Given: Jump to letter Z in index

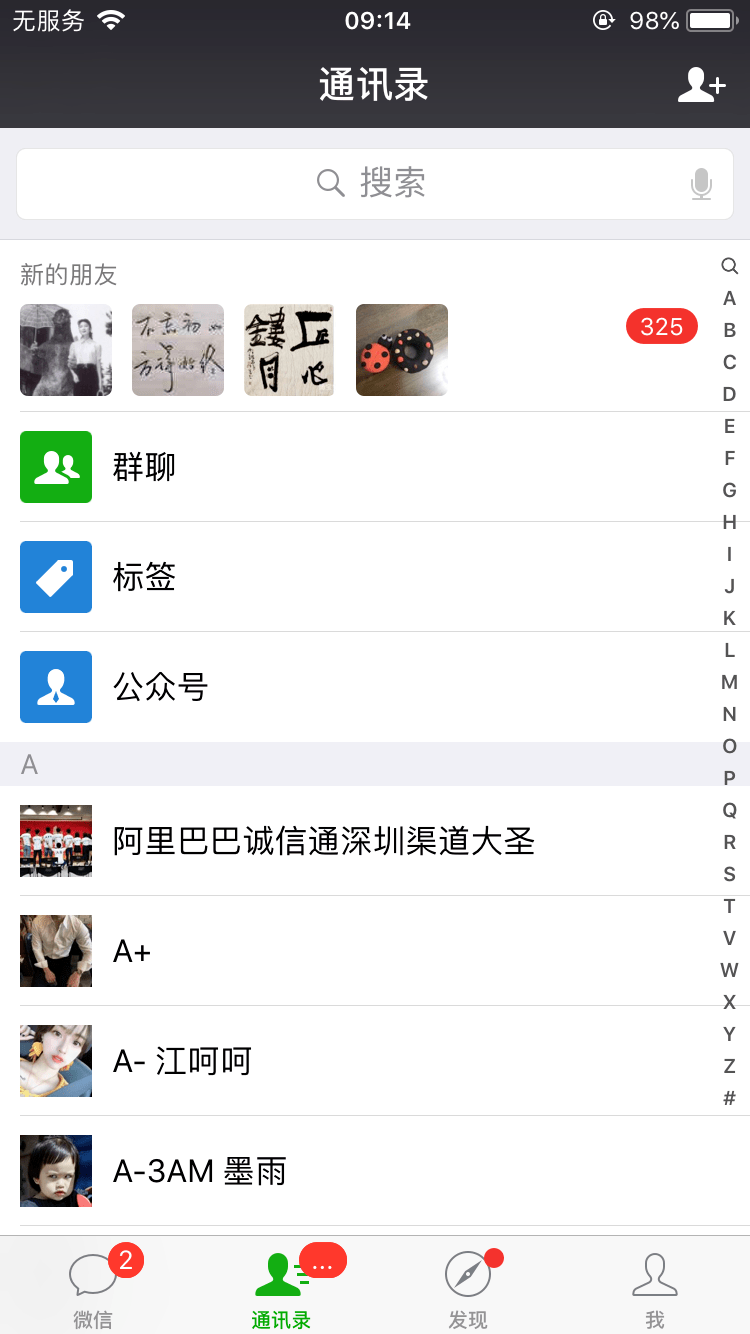Looking at the screenshot, I should (729, 1066).
